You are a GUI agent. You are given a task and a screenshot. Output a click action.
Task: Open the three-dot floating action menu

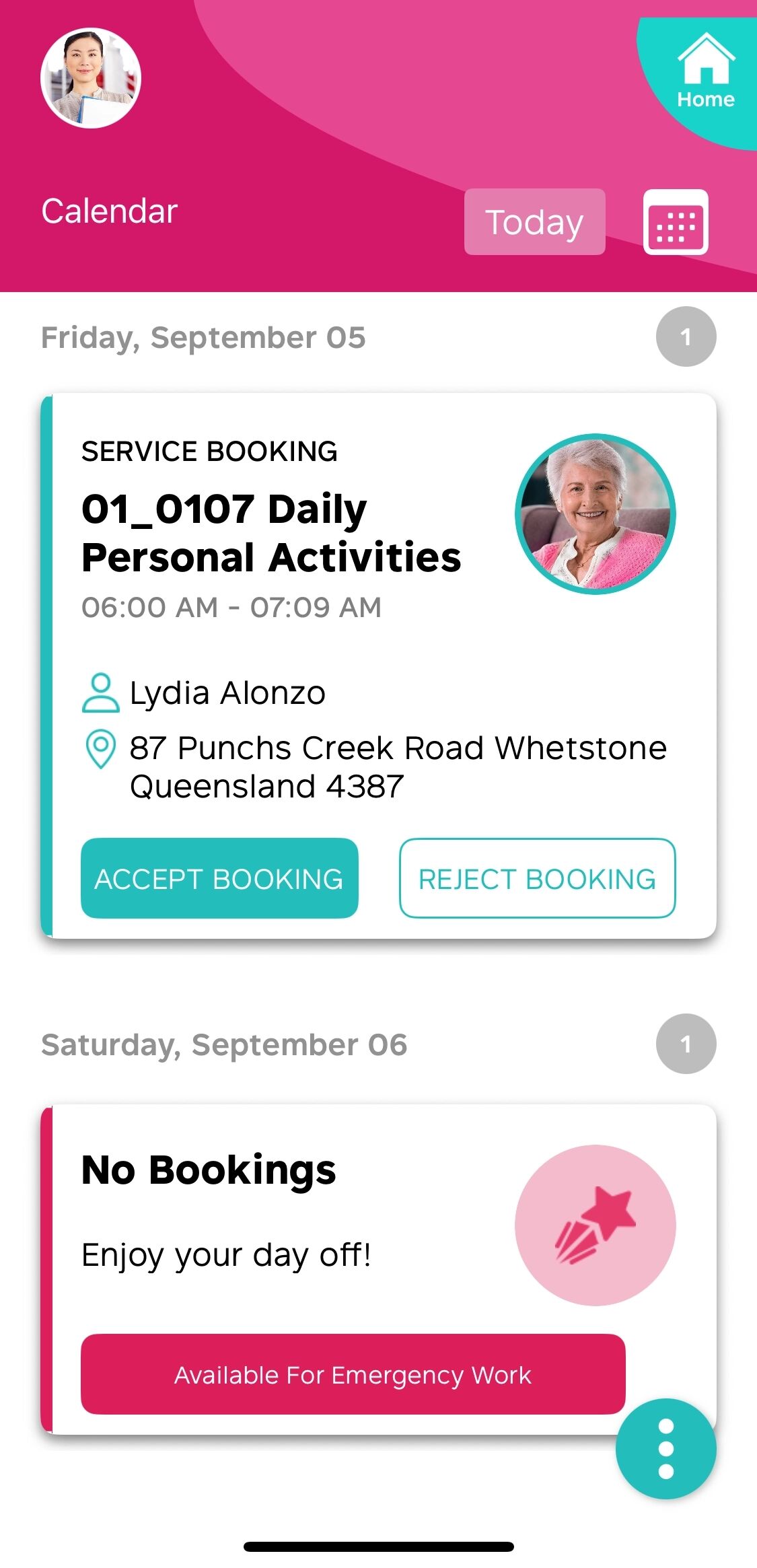click(x=665, y=1449)
